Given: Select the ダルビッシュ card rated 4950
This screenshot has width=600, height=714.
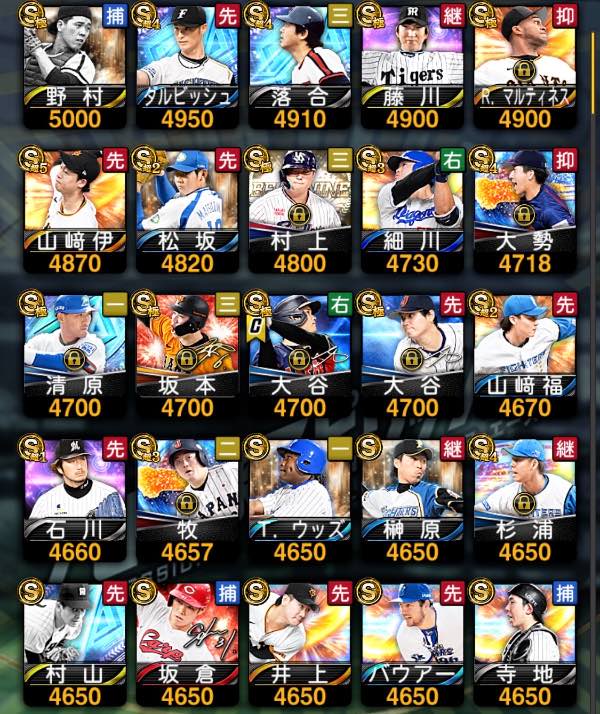Looking at the screenshot, I should pyautogui.click(x=187, y=67).
